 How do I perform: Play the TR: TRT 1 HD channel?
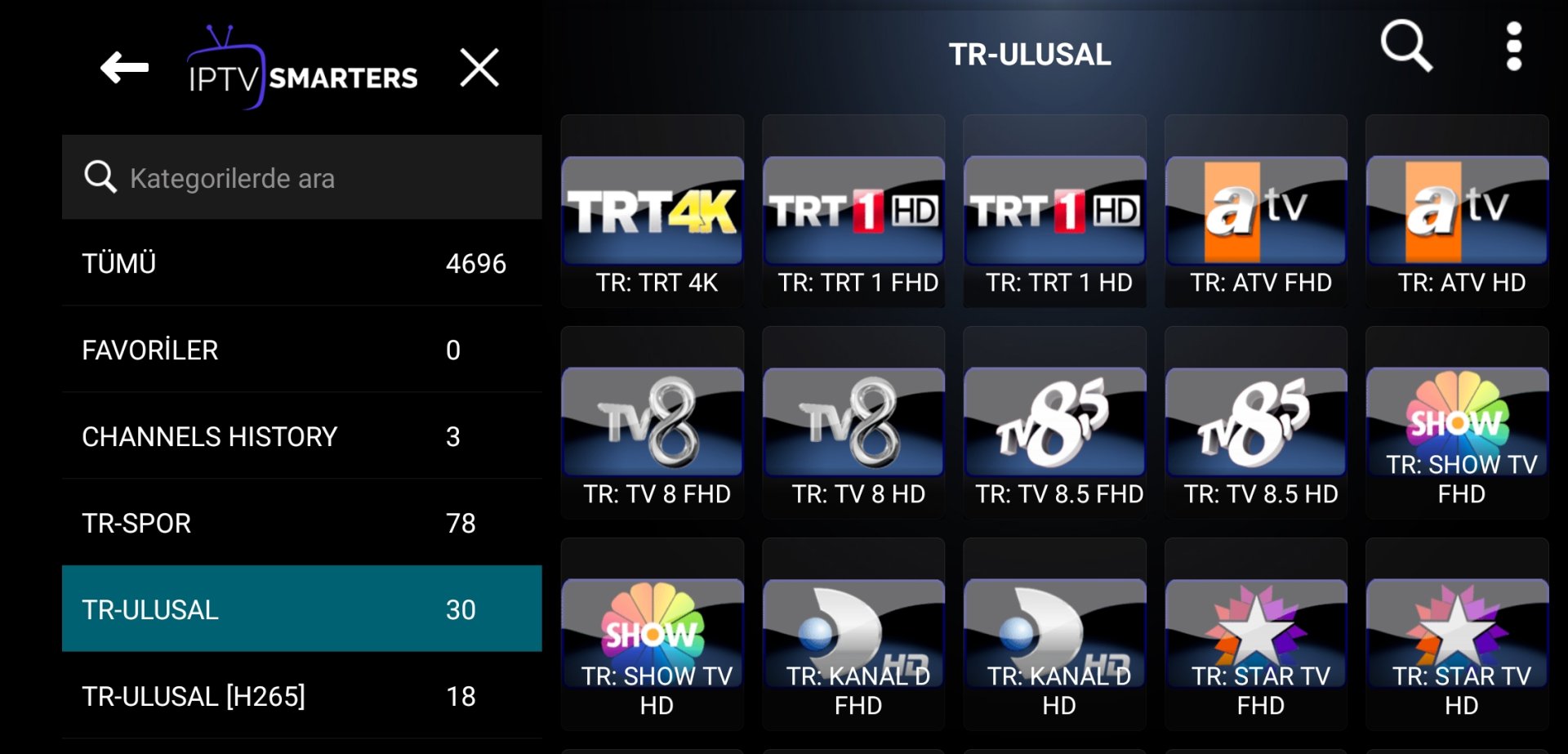coord(1055,212)
